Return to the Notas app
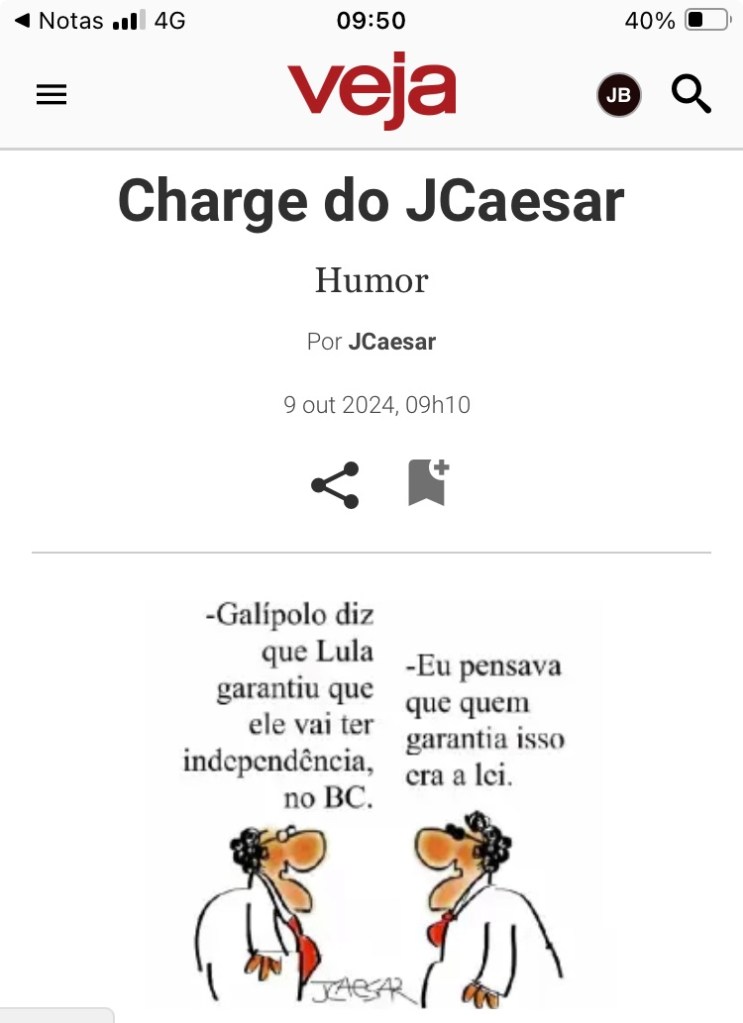743x1023 pixels. pyautogui.click(x=58, y=20)
